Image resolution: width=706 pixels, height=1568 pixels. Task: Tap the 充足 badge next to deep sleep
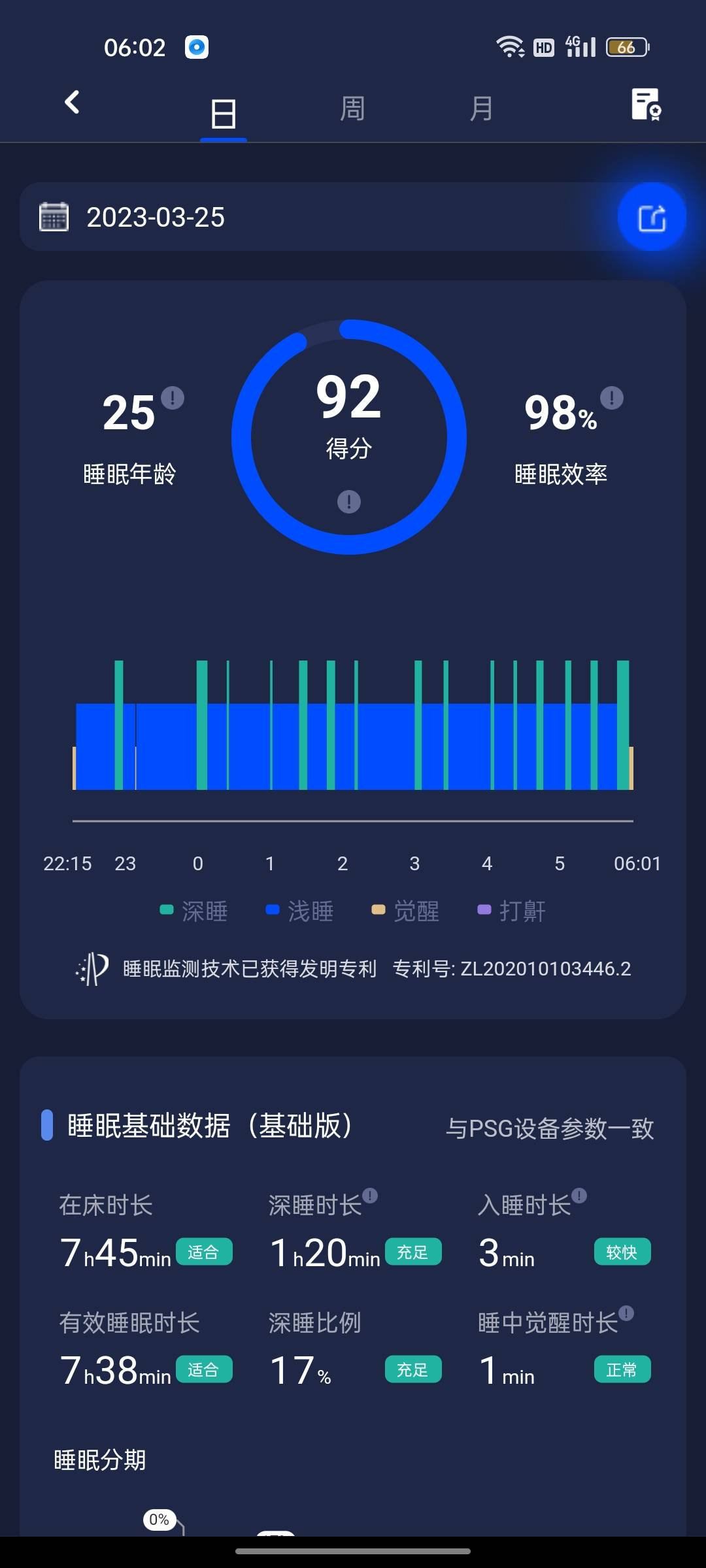pyautogui.click(x=413, y=1251)
